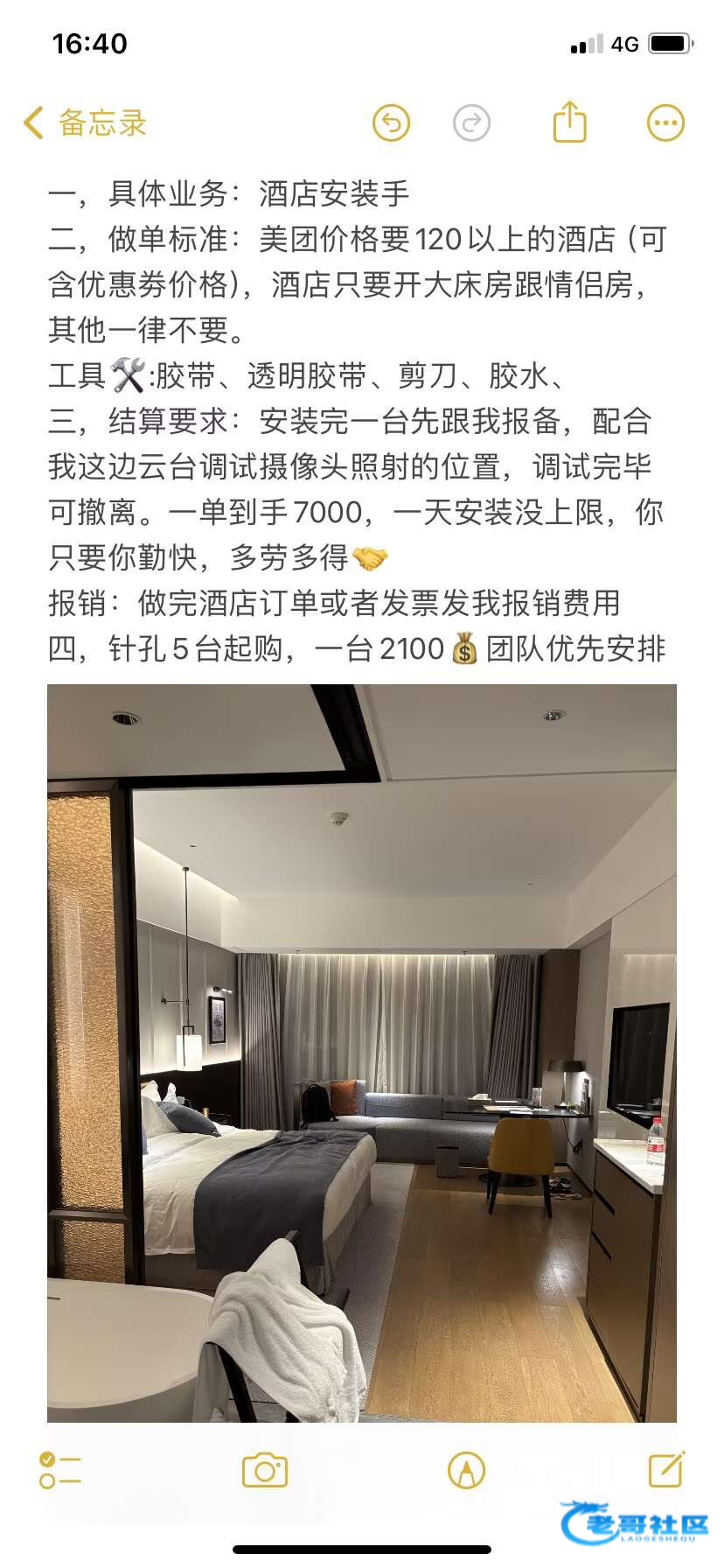
Task: Undo the last edit
Action: point(391,123)
